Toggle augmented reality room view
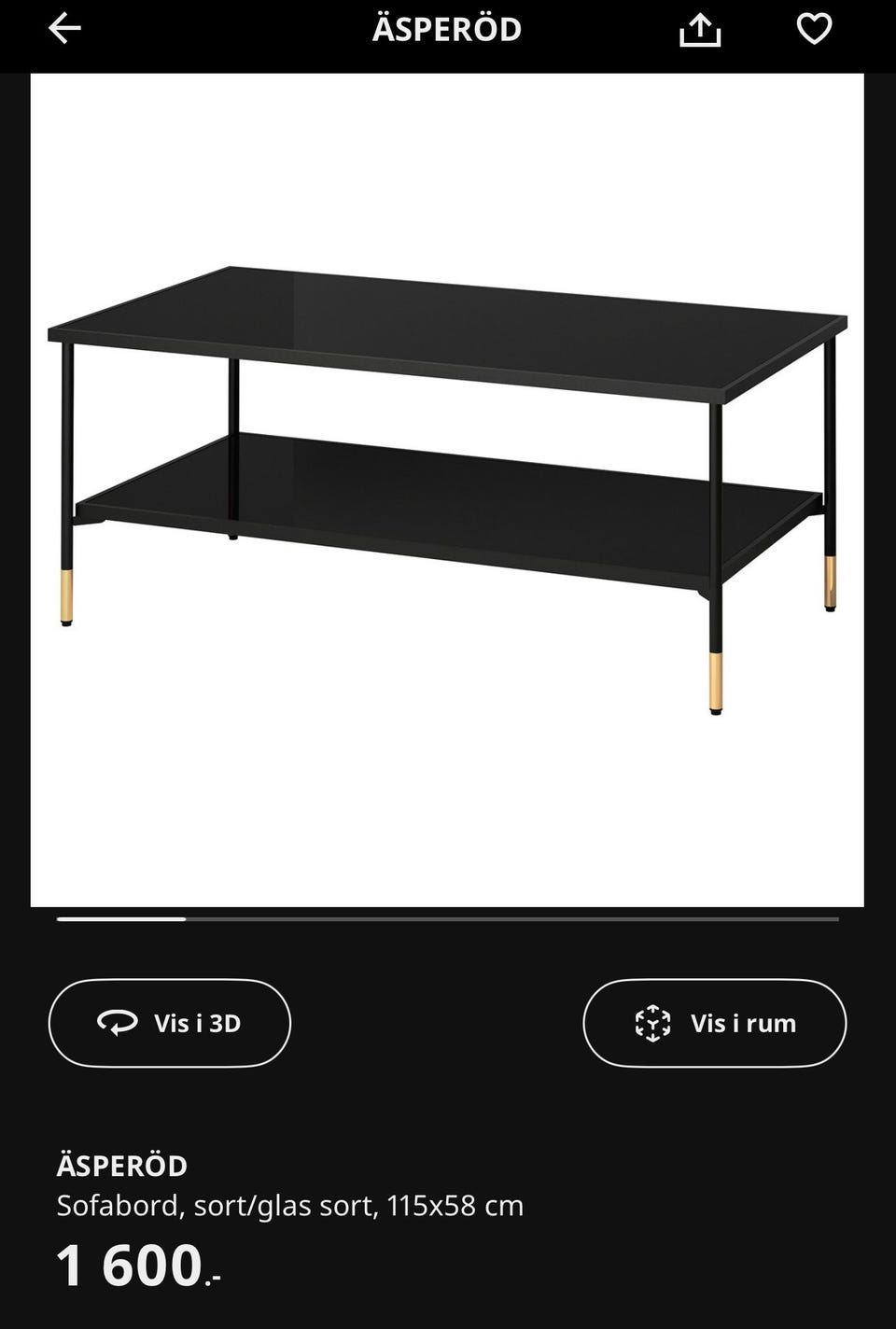This screenshot has width=896, height=1329. click(715, 1023)
